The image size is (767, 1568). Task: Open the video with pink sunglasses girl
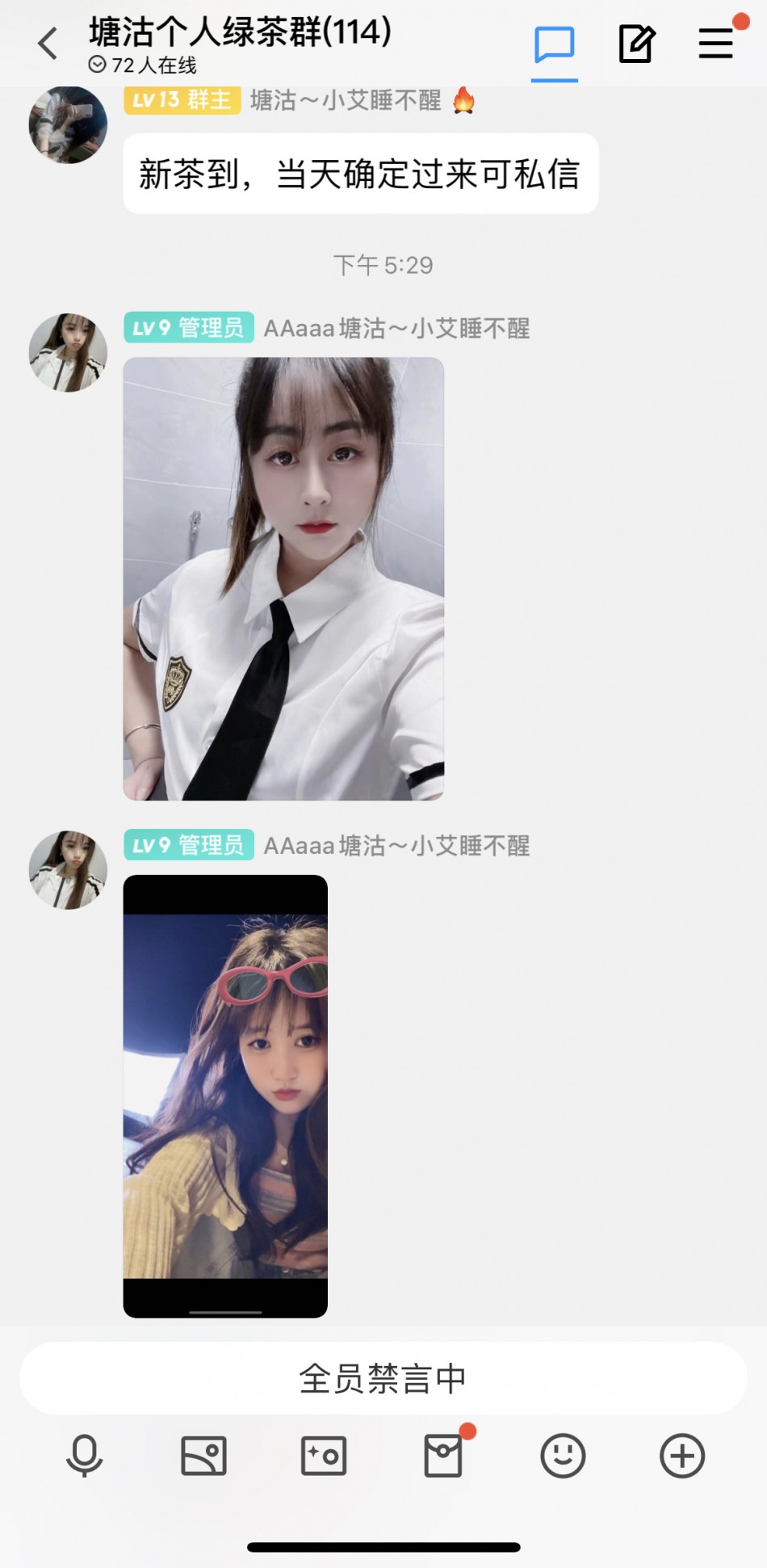coord(225,1096)
